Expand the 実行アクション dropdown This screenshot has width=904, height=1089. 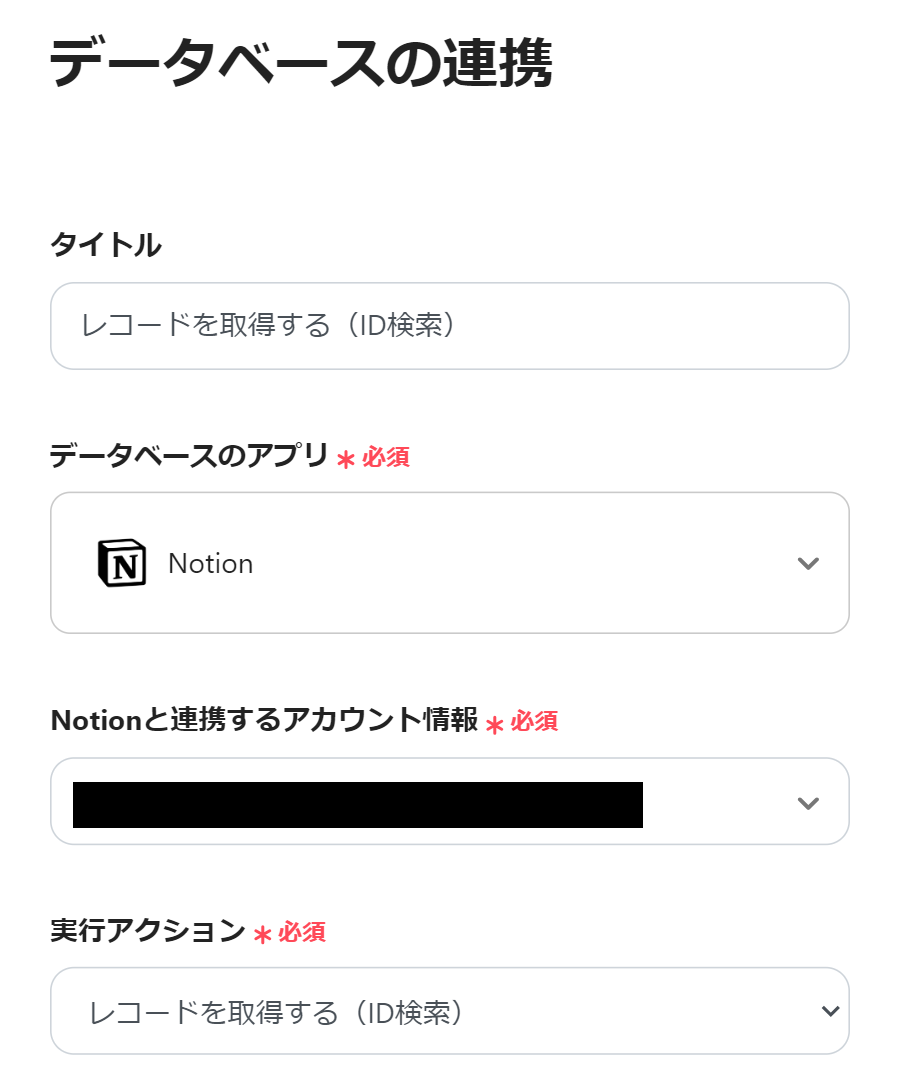click(x=449, y=1012)
